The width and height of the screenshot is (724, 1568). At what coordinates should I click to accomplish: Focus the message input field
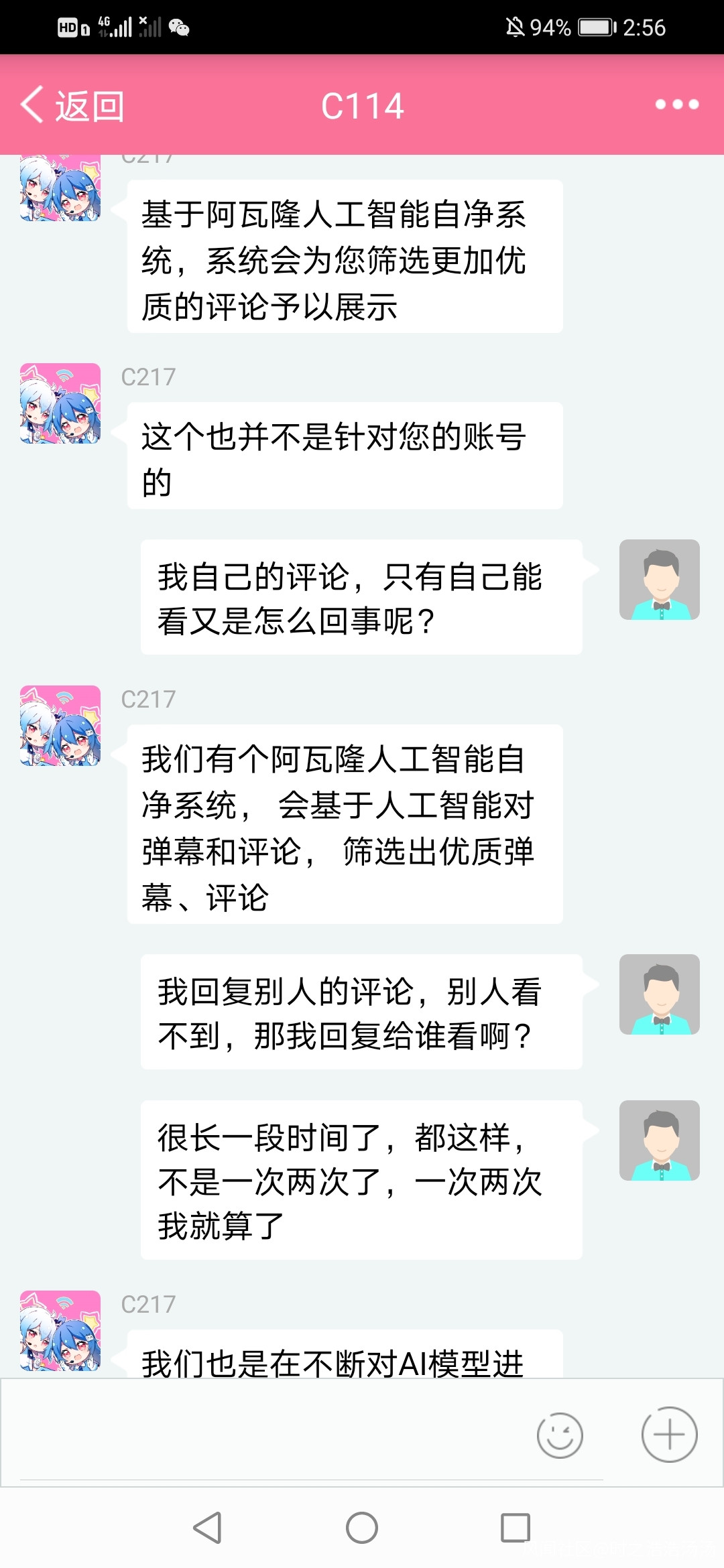point(268,1434)
